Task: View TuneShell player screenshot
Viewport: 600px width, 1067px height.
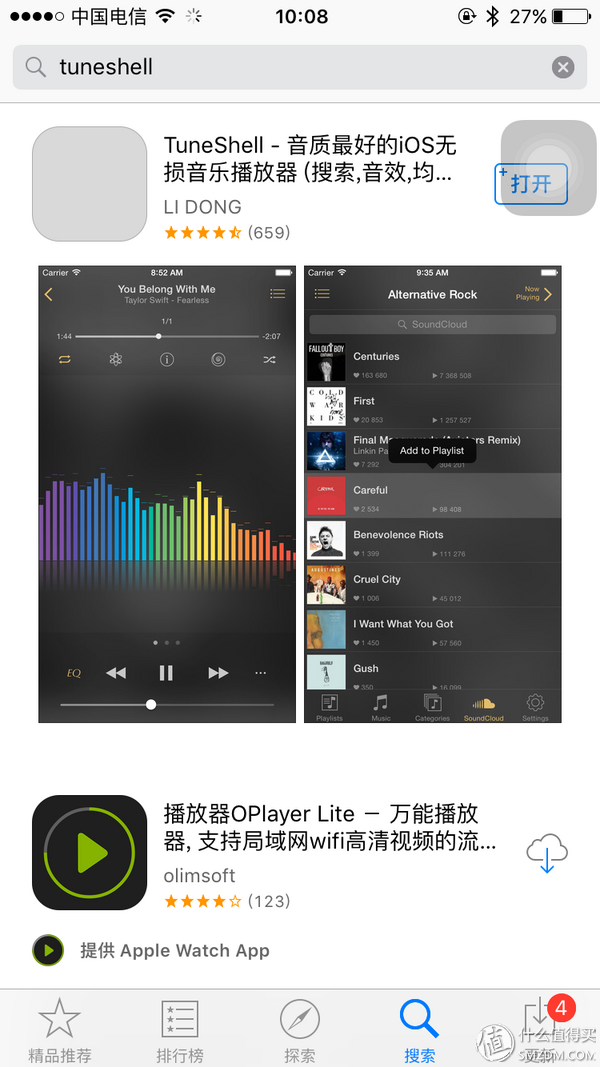Action: coord(167,493)
